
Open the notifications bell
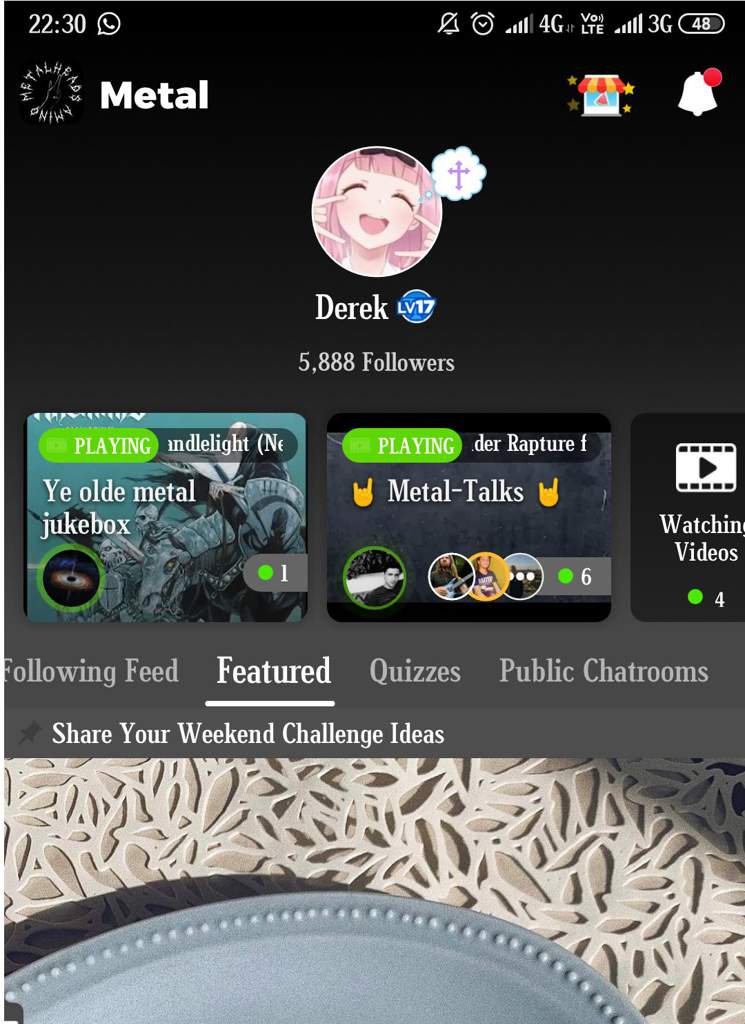[698, 93]
